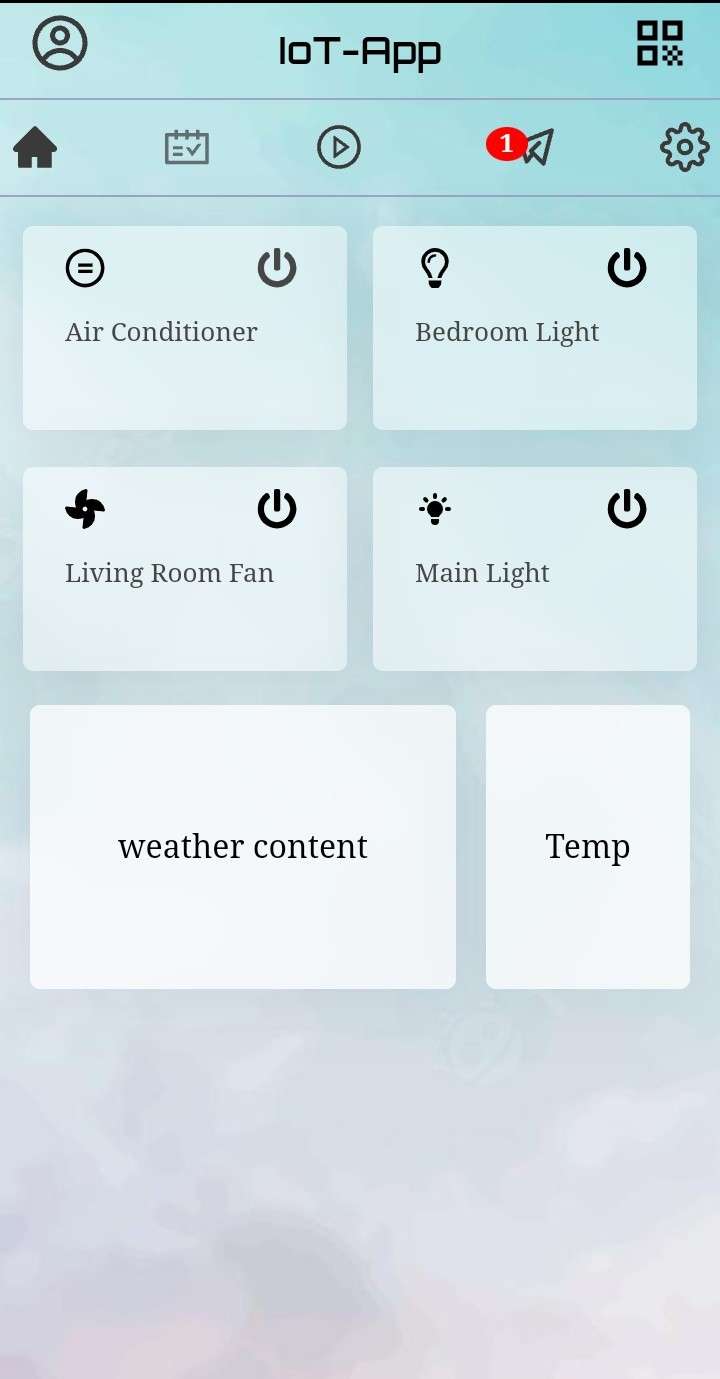Toggle the Air Conditioner power button
The height and width of the screenshot is (1379, 720).
tap(277, 268)
